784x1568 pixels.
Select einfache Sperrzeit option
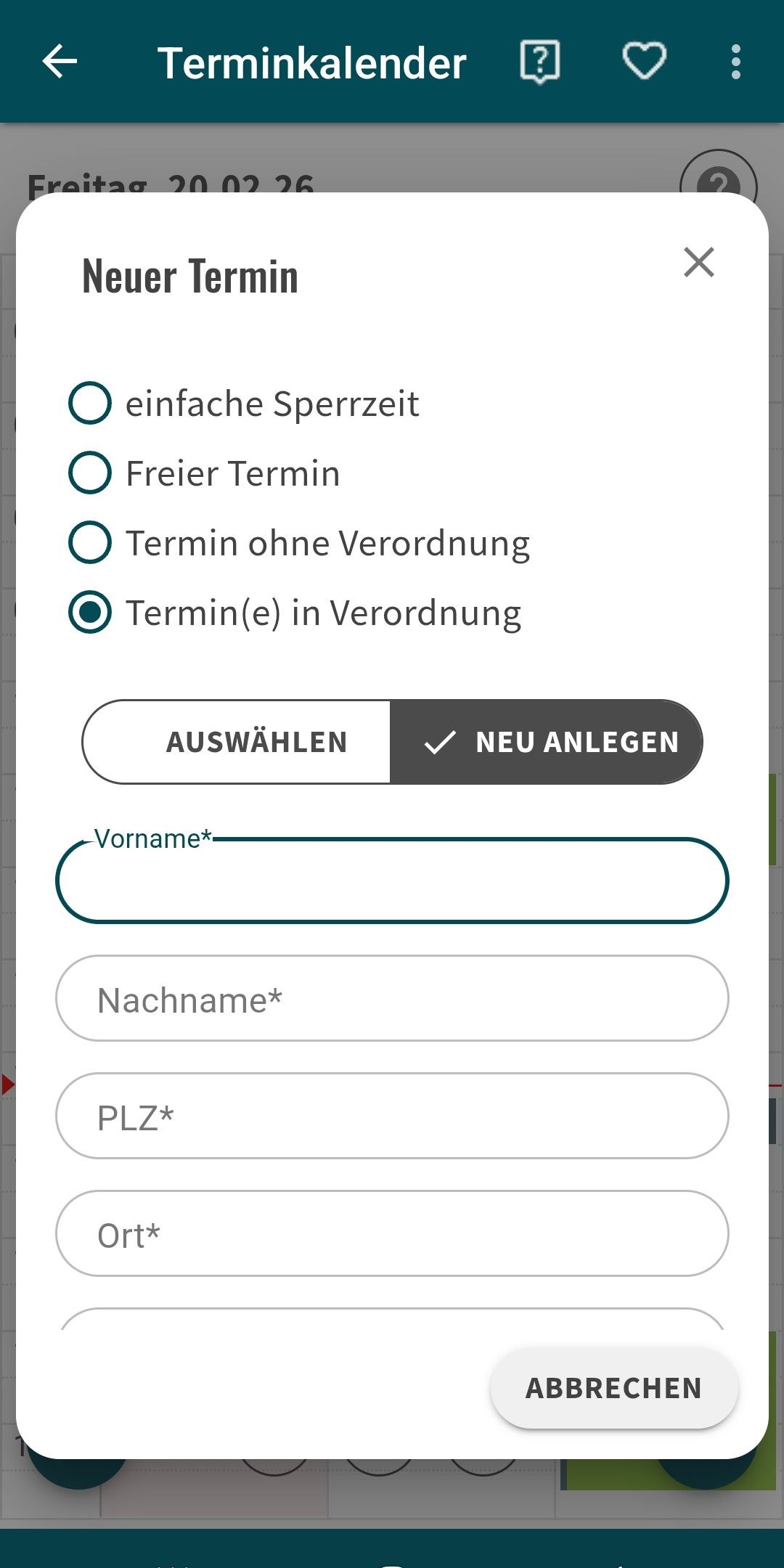pyautogui.click(x=90, y=403)
